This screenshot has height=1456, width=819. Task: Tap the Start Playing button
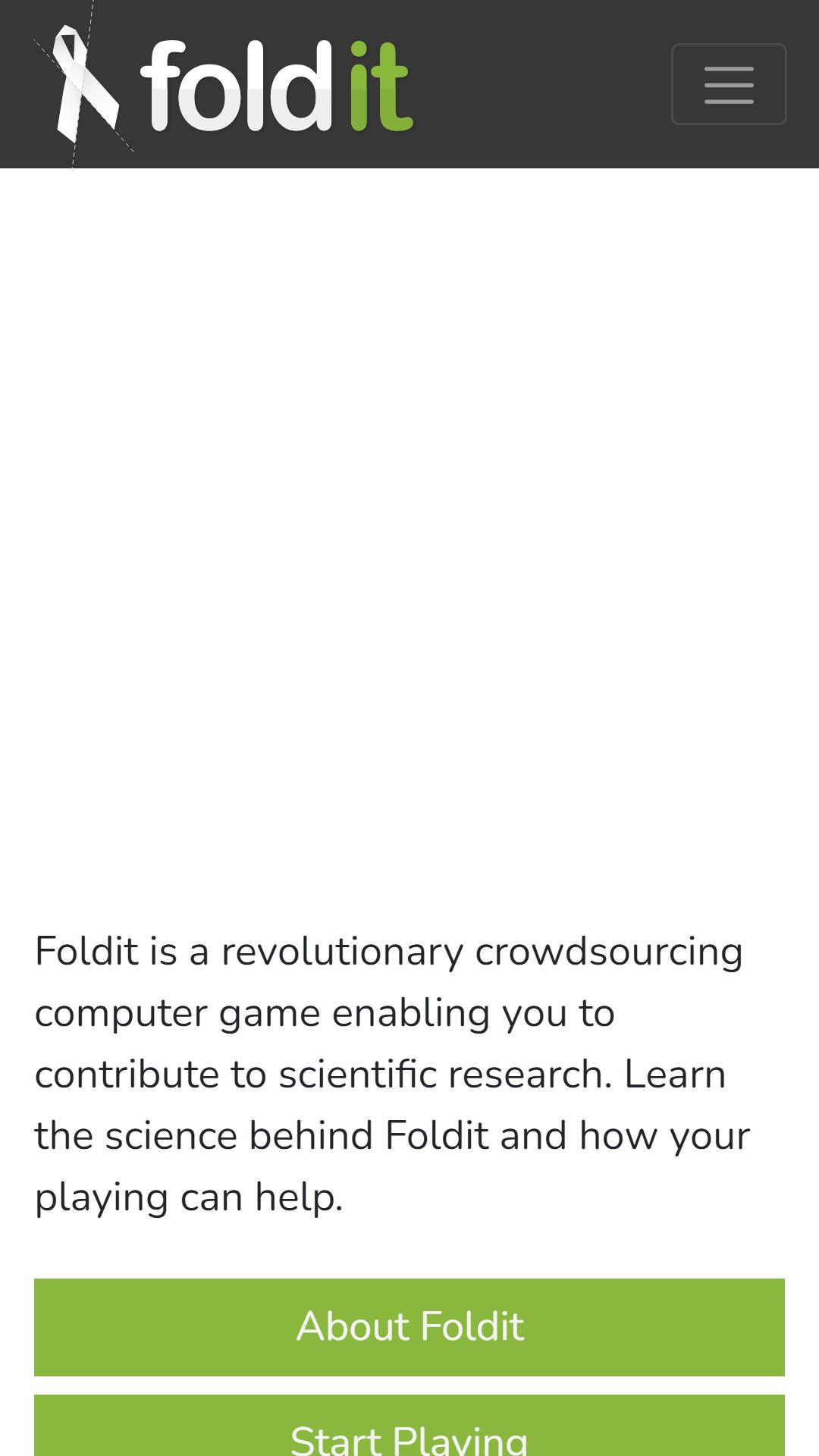pyautogui.click(x=409, y=1426)
